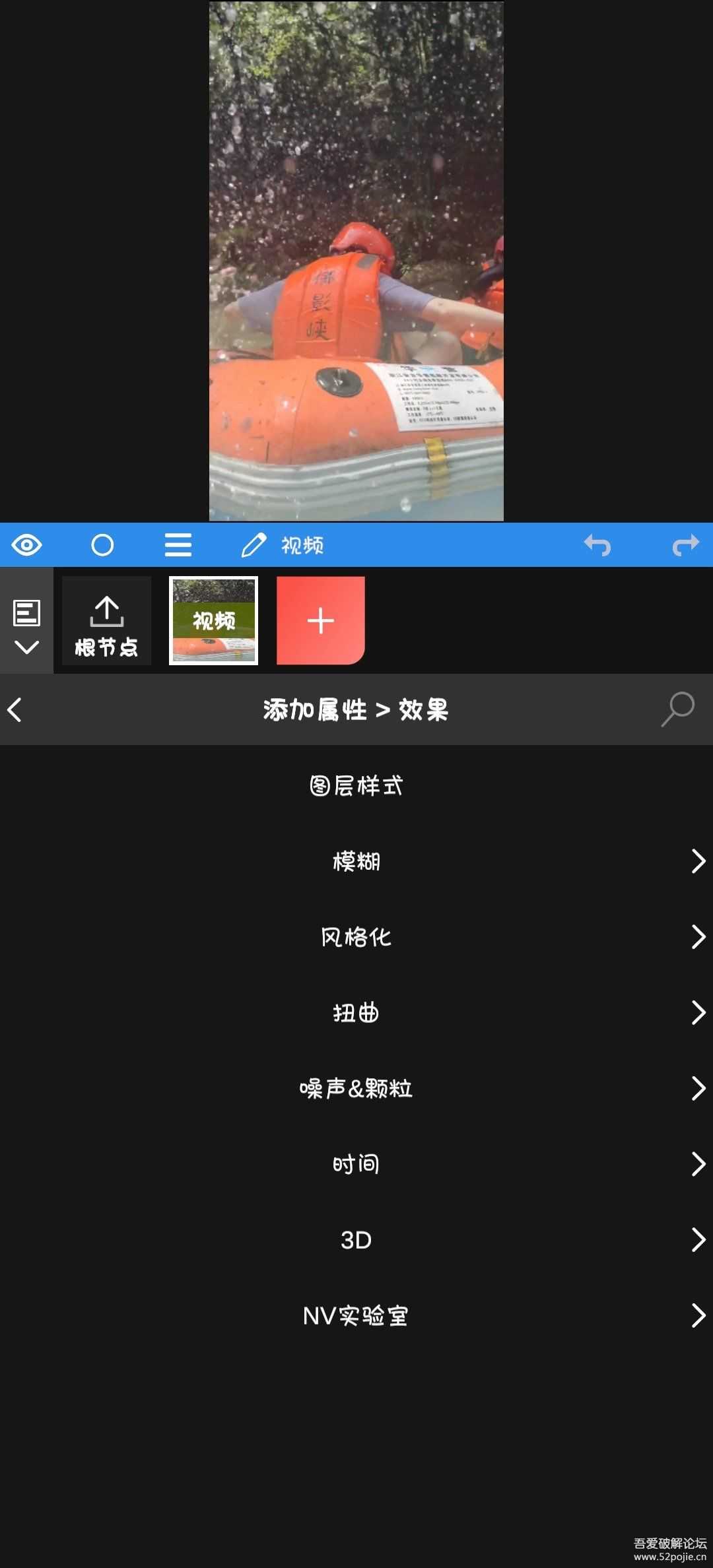Image resolution: width=713 pixels, height=1568 pixels.
Task: Rename layer via pencil icon
Action: click(254, 545)
